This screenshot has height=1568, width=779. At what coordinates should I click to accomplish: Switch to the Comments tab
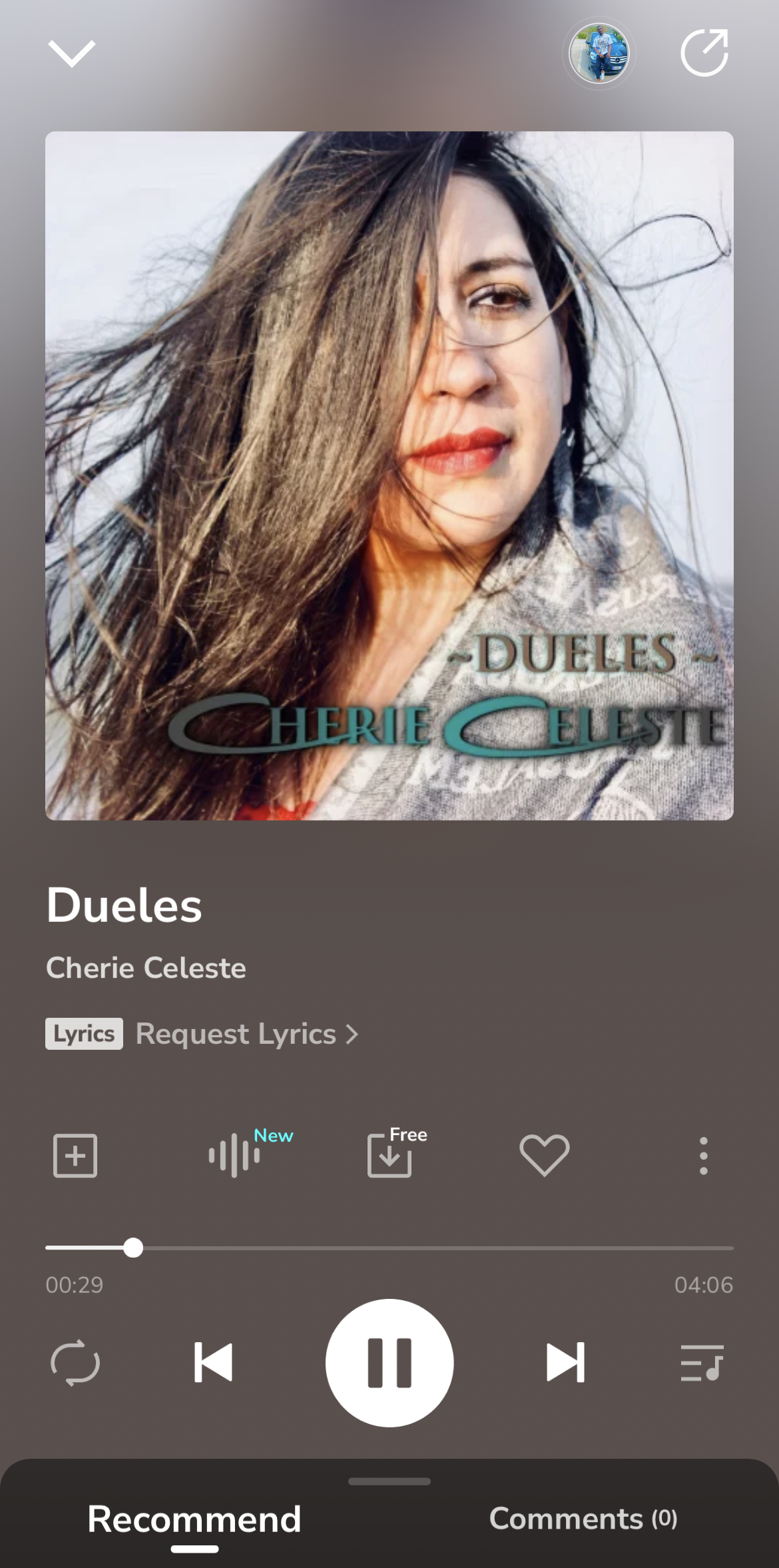(x=583, y=1519)
